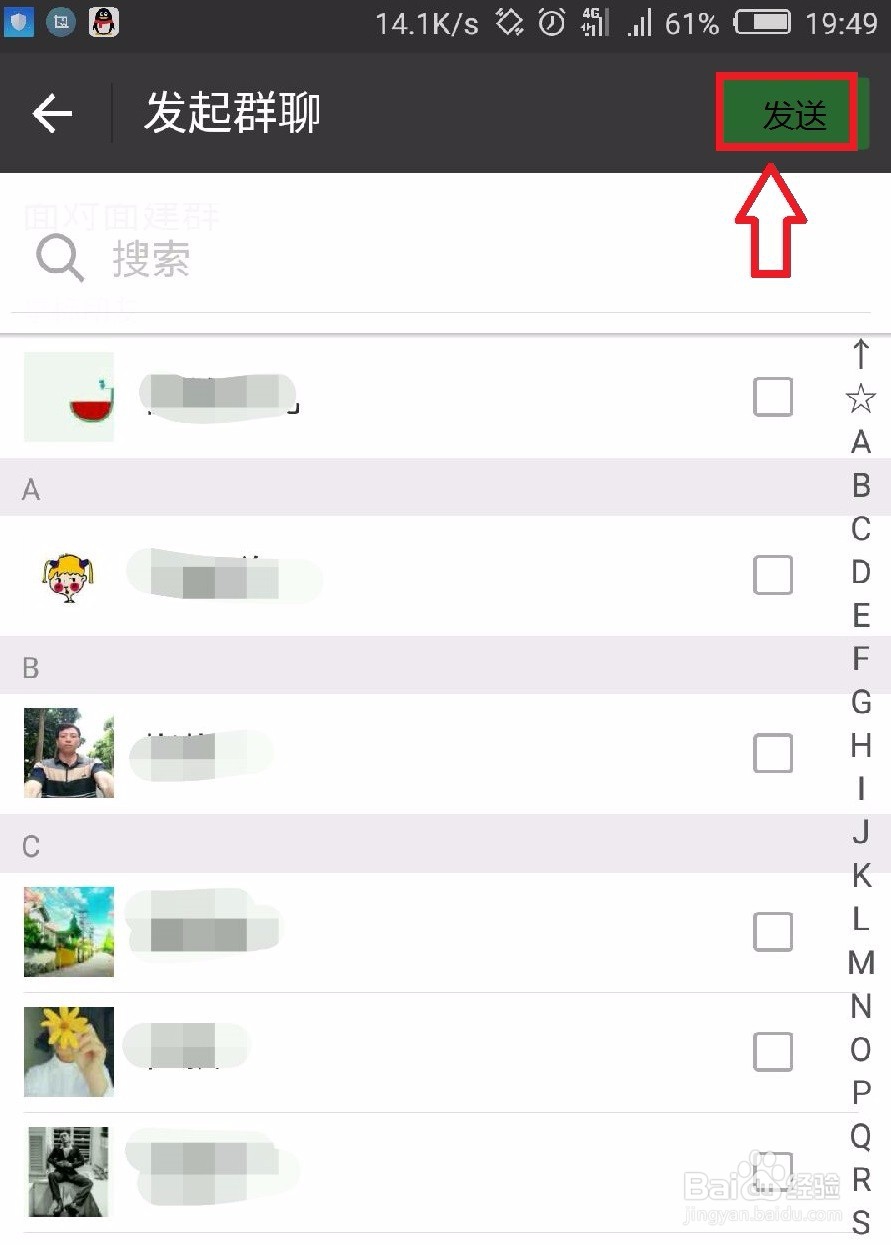Open the 面对面建群 option
The image size is (891, 1245).
point(122,216)
